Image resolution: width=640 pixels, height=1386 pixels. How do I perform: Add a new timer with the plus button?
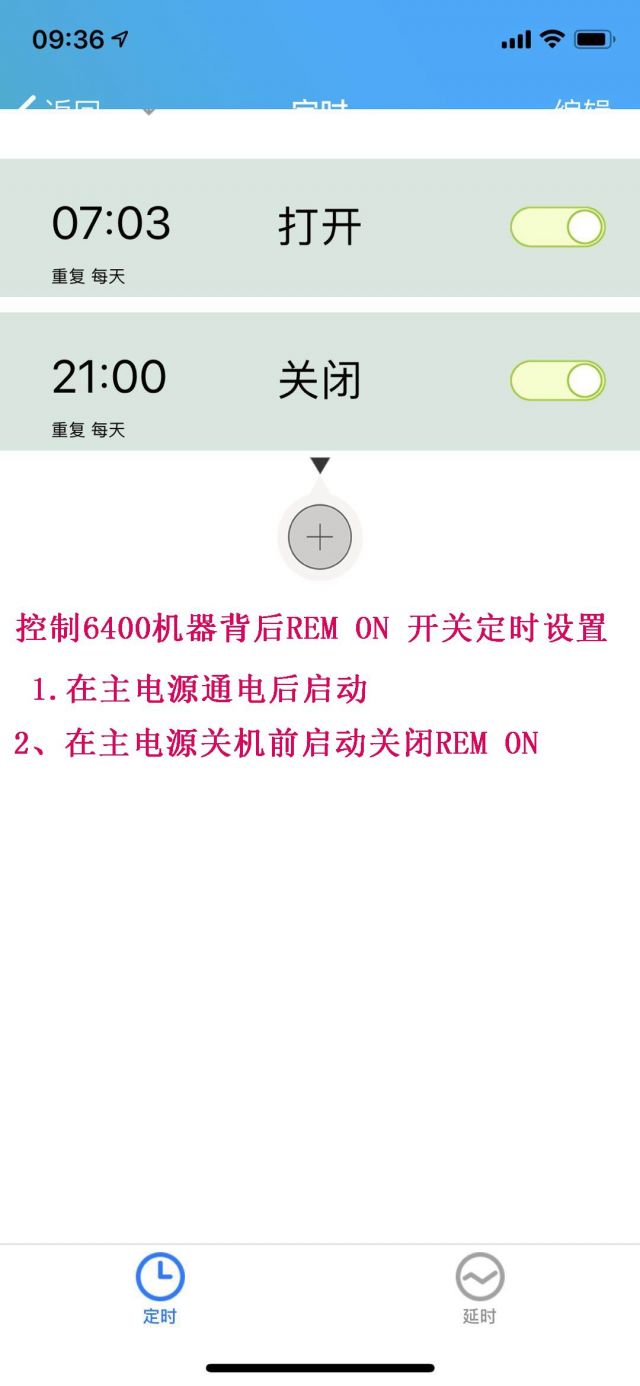[x=320, y=538]
